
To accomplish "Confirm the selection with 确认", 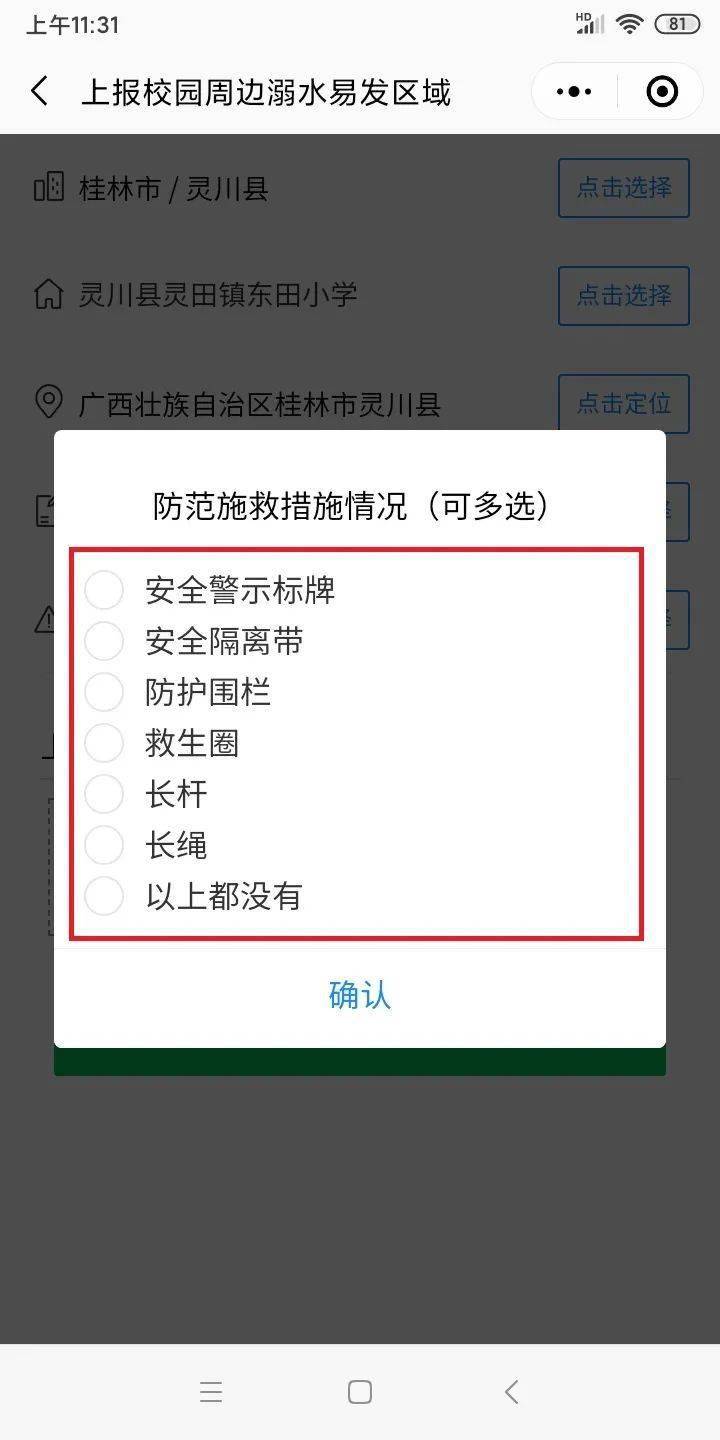I will [x=360, y=995].
